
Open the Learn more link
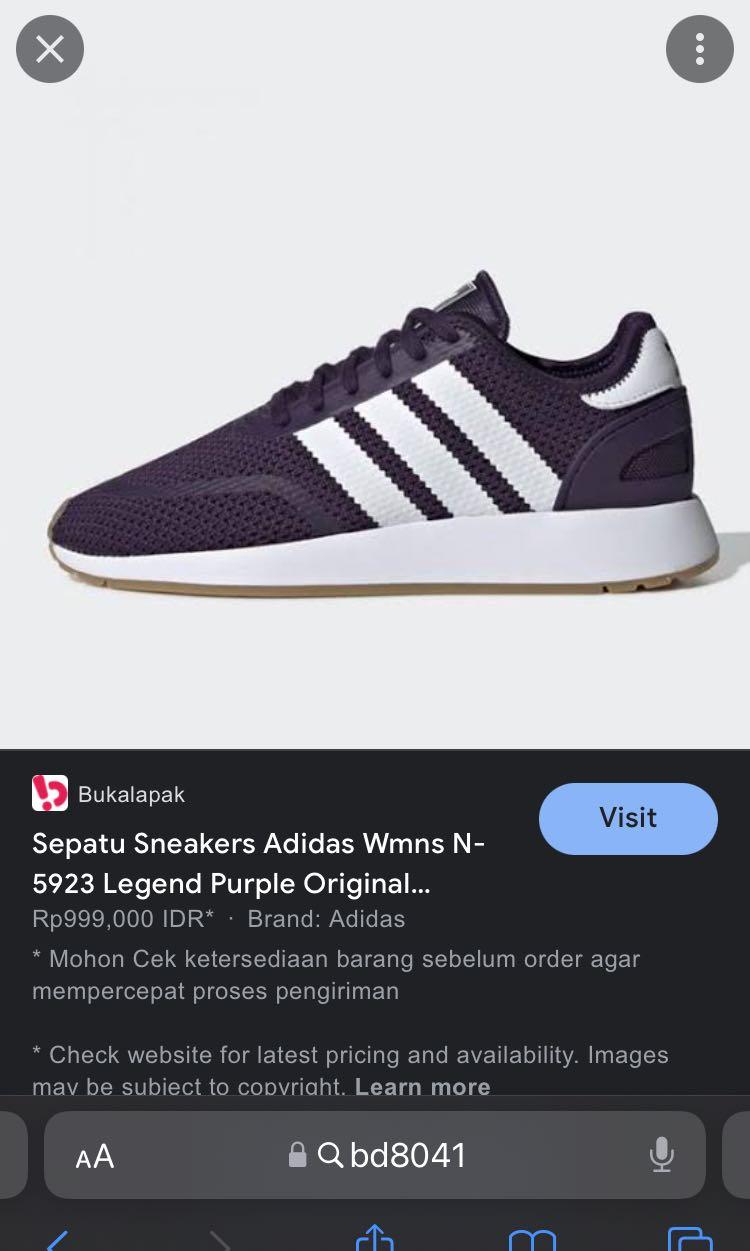pos(422,1086)
